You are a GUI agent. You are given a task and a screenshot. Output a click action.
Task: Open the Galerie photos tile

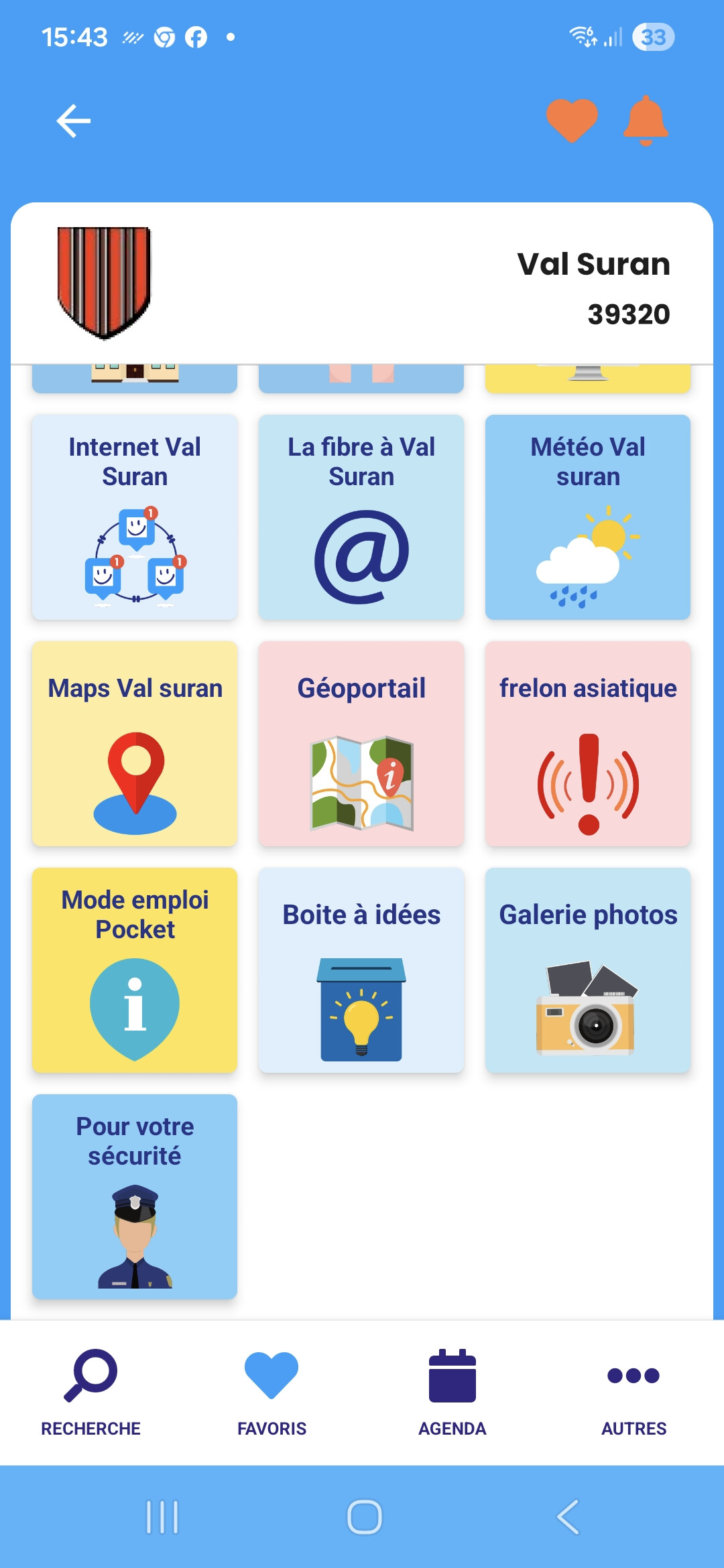588,970
